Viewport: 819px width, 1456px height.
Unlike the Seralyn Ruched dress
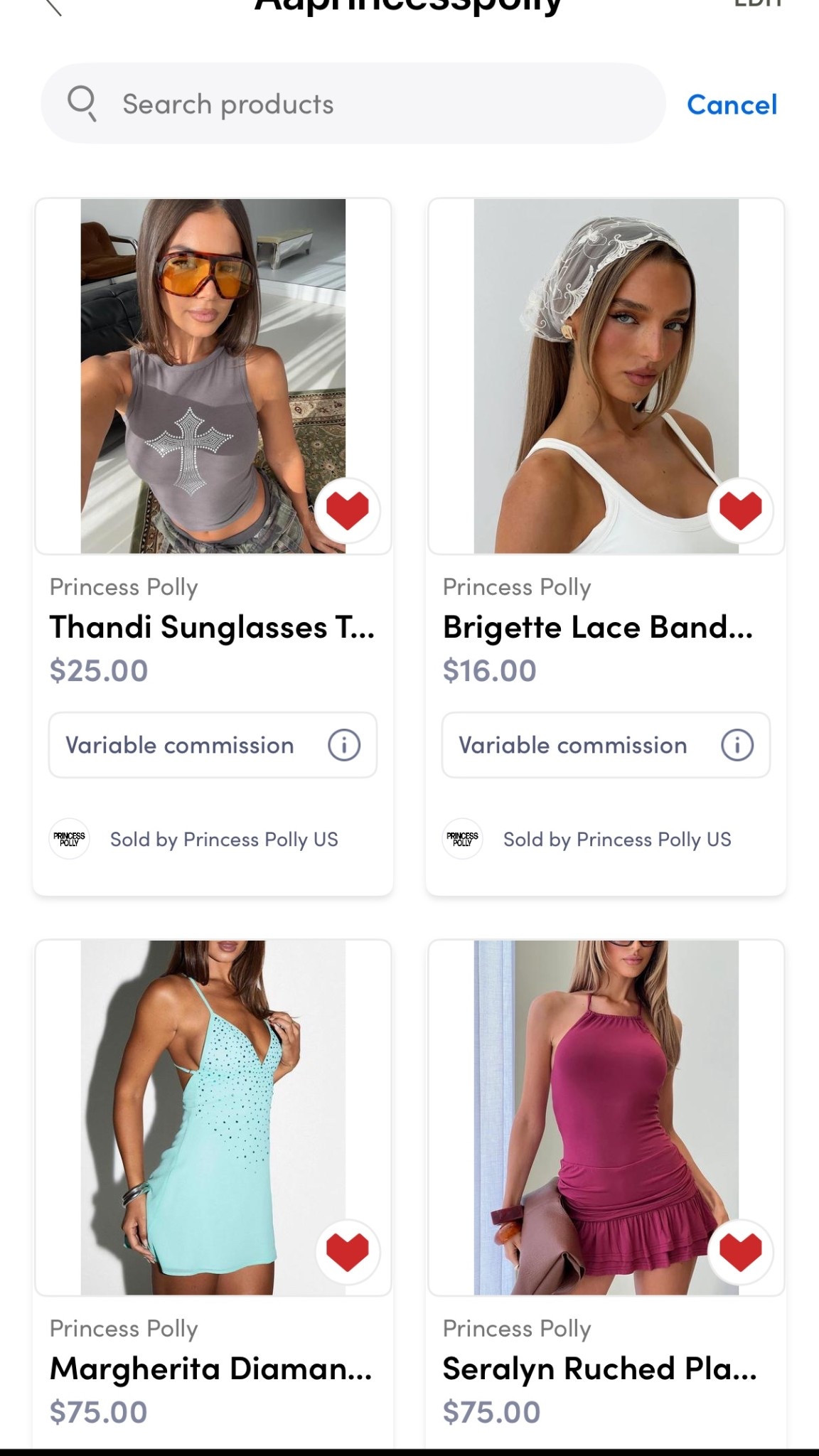[740, 1251]
